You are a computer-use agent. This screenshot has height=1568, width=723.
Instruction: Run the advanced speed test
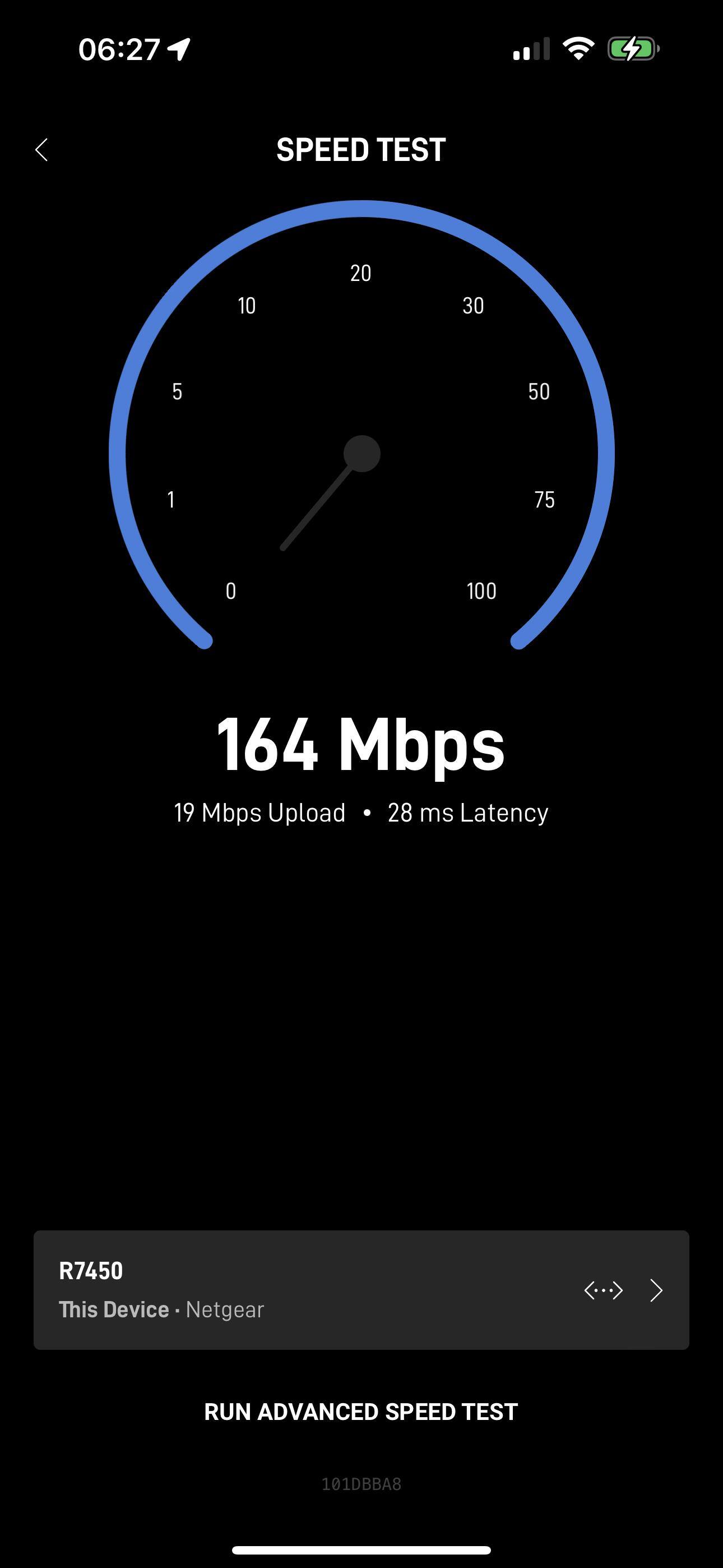tap(361, 1412)
